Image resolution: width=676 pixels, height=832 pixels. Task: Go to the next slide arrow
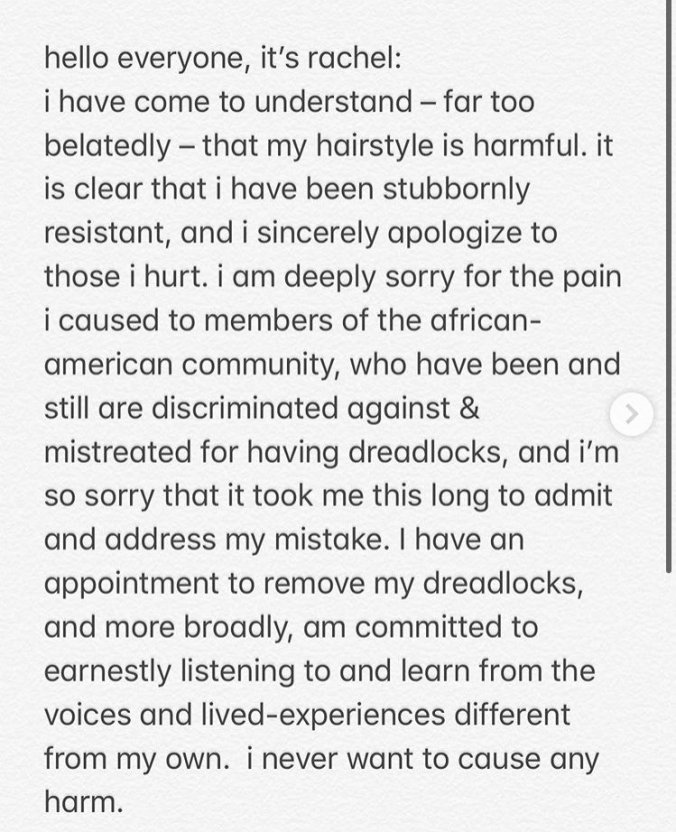tap(632, 413)
